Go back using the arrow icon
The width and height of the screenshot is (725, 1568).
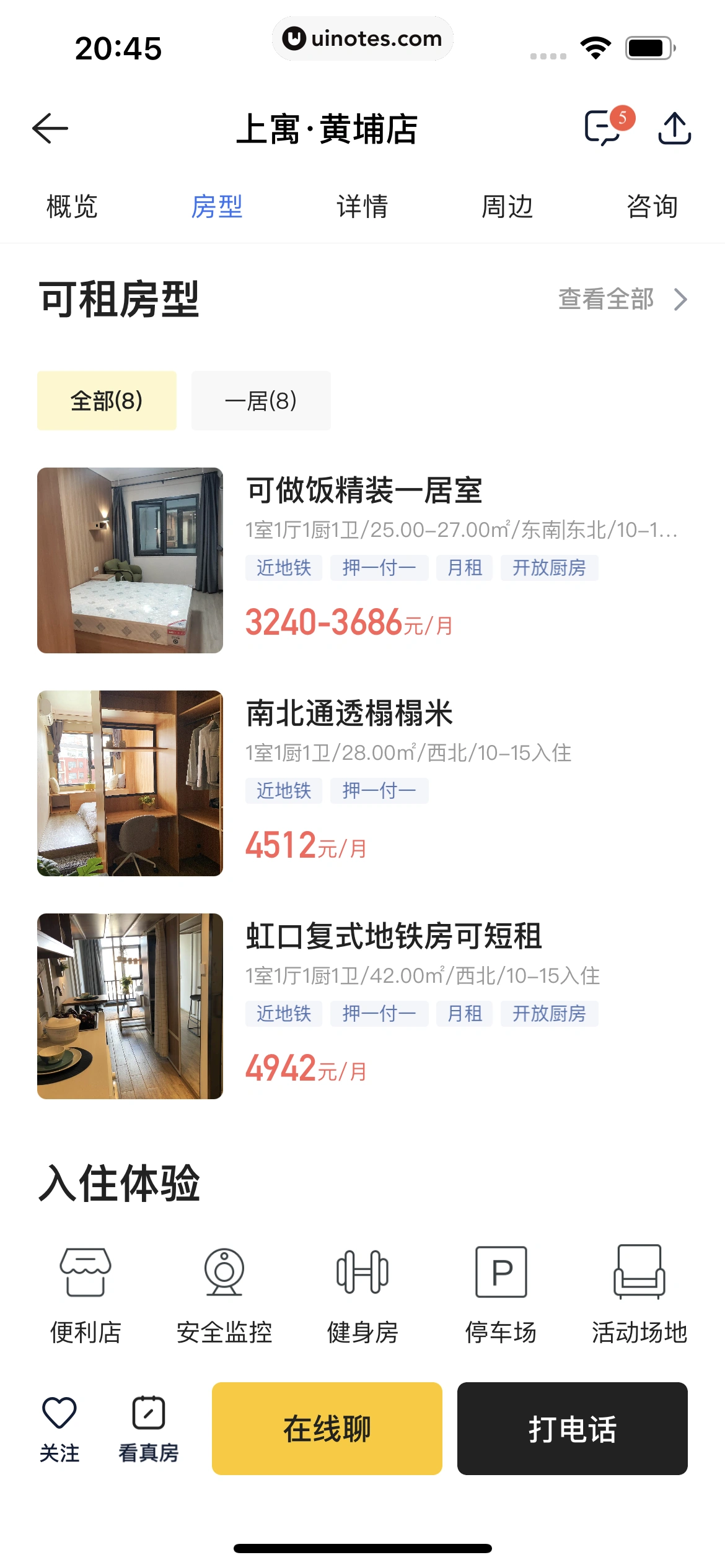[50, 129]
